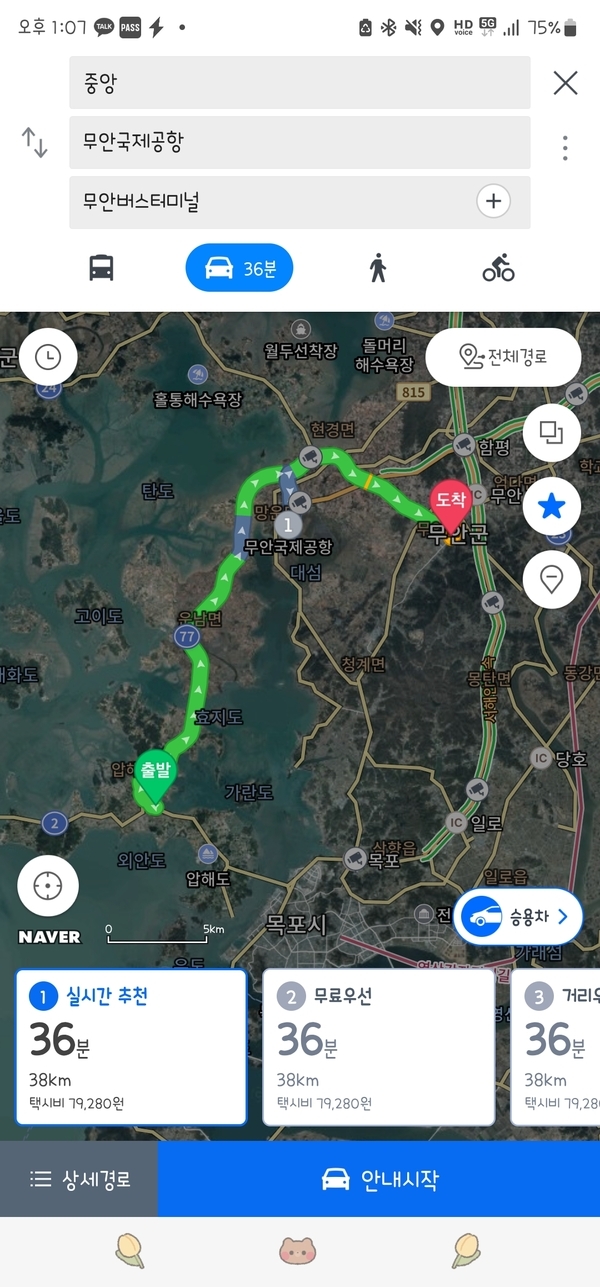Edit the 무안버스터미널 destination field
Image resolution: width=600 pixels, height=1287 pixels.
(x=270, y=202)
